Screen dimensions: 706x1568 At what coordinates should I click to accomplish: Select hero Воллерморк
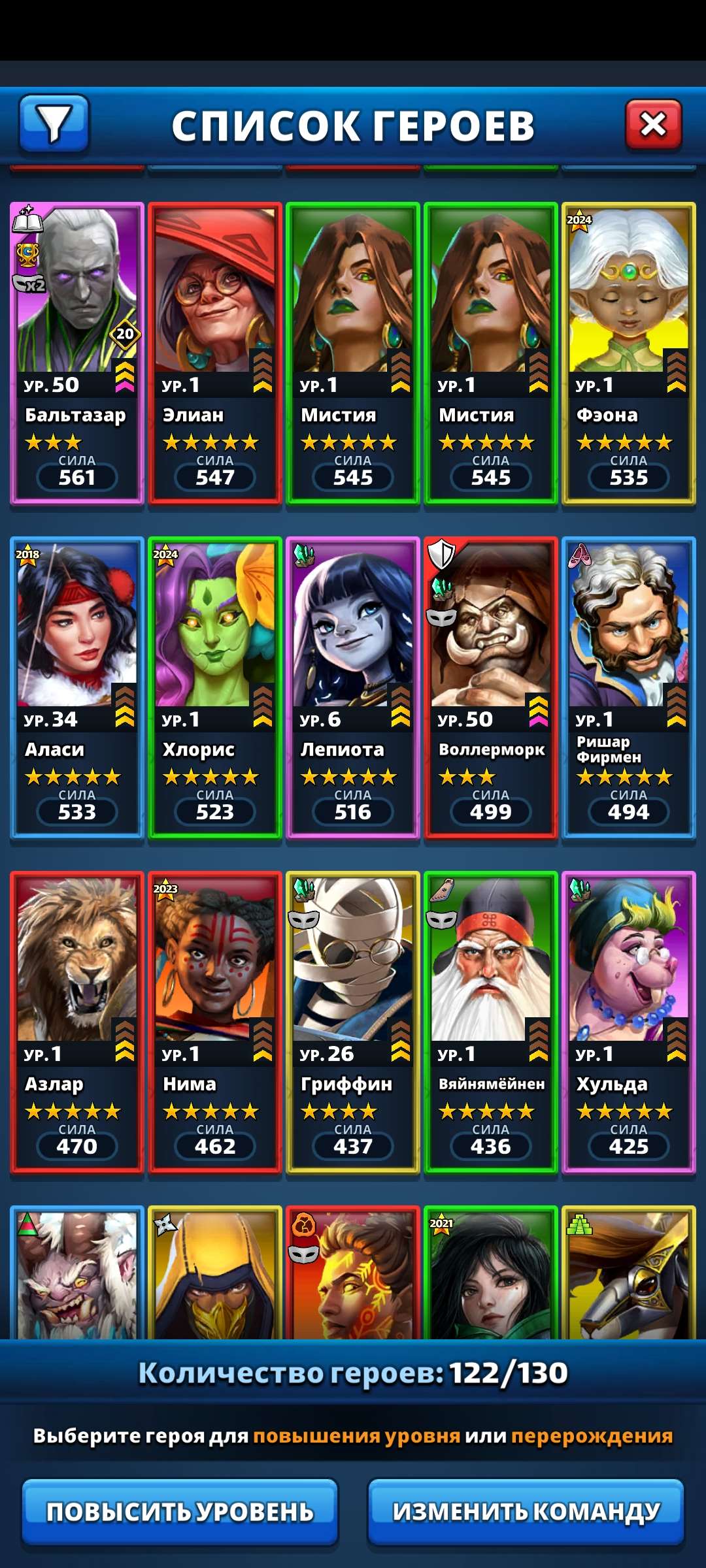pos(491,687)
